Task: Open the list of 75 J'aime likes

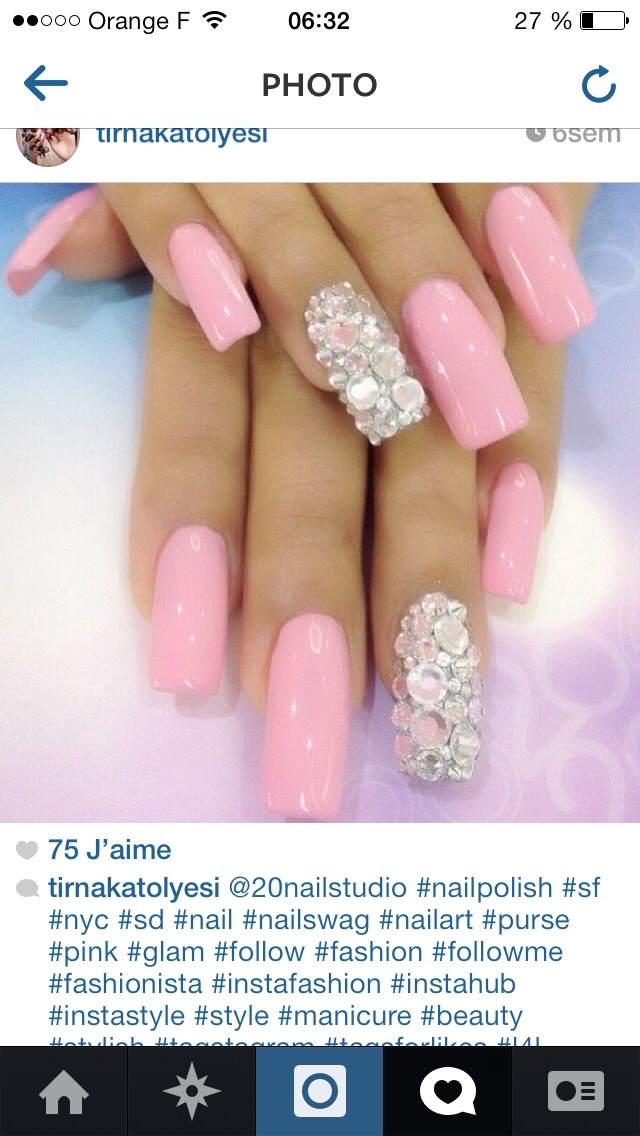Action: tap(110, 850)
